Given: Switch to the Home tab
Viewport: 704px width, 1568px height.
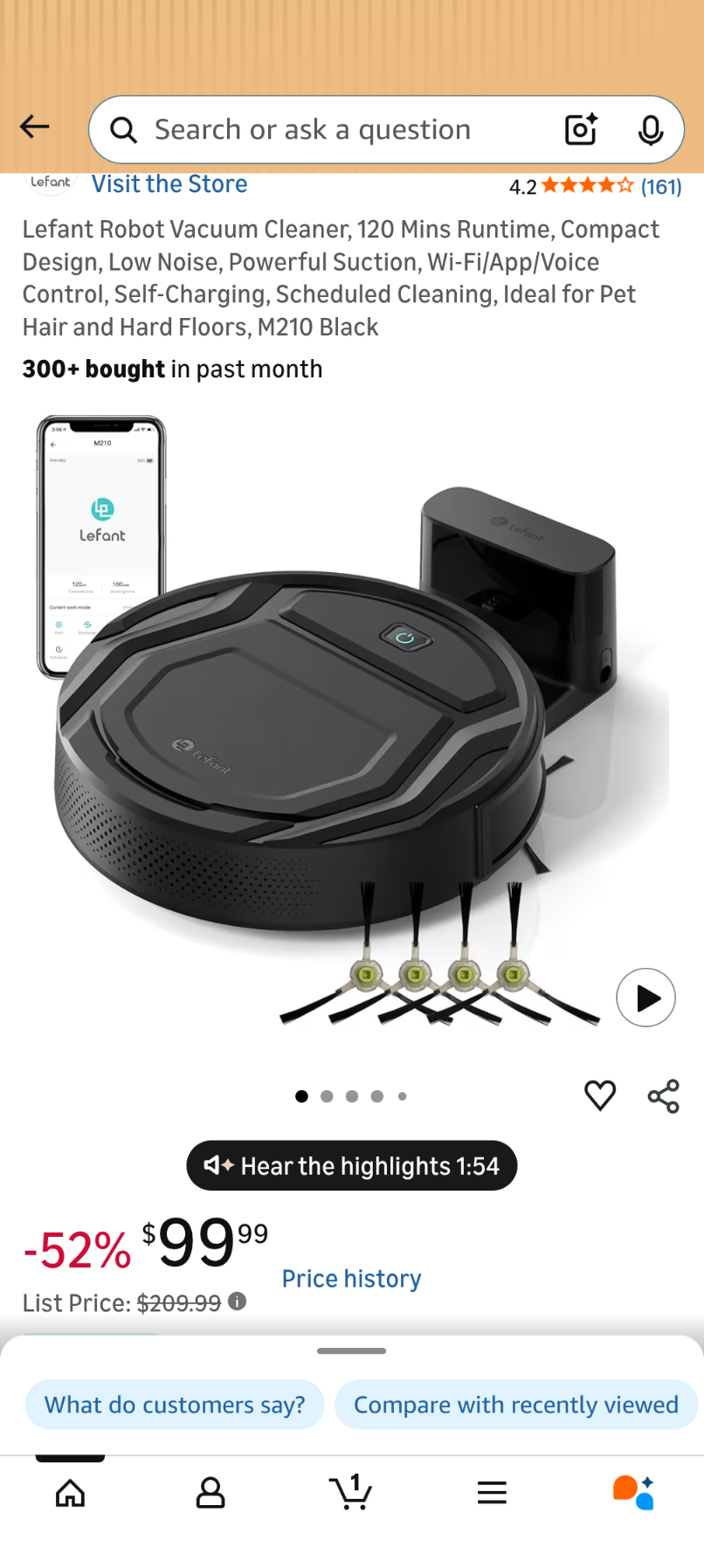Looking at the screenshot, I should pos(70,1493).
